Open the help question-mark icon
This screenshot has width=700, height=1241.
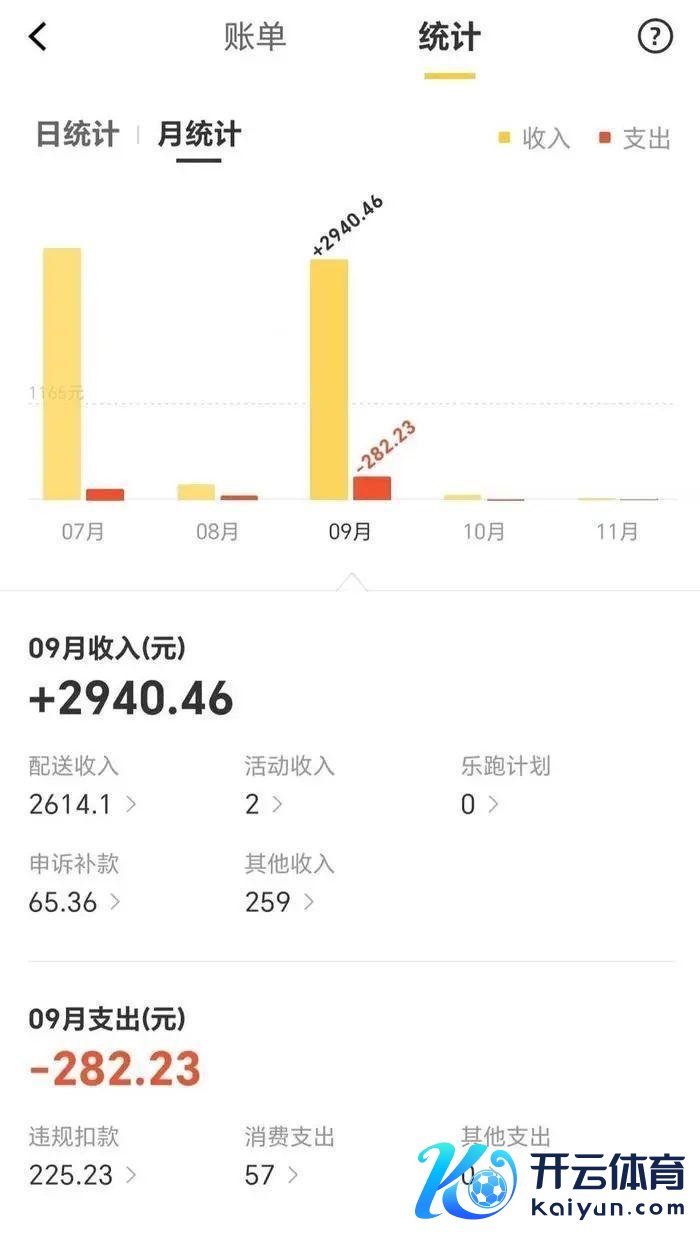(x=655, y=38)
